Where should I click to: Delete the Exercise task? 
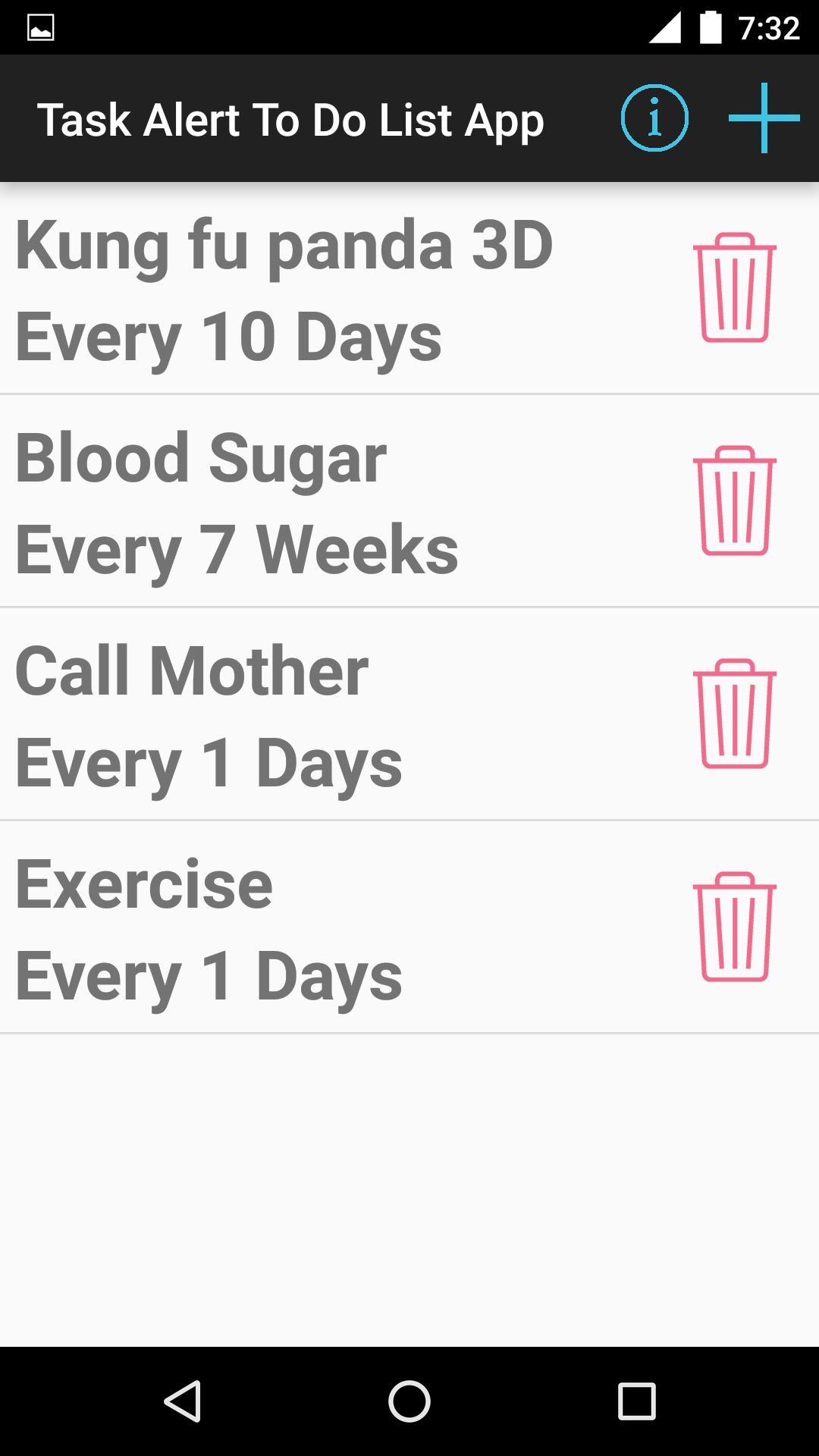(734, 927)
